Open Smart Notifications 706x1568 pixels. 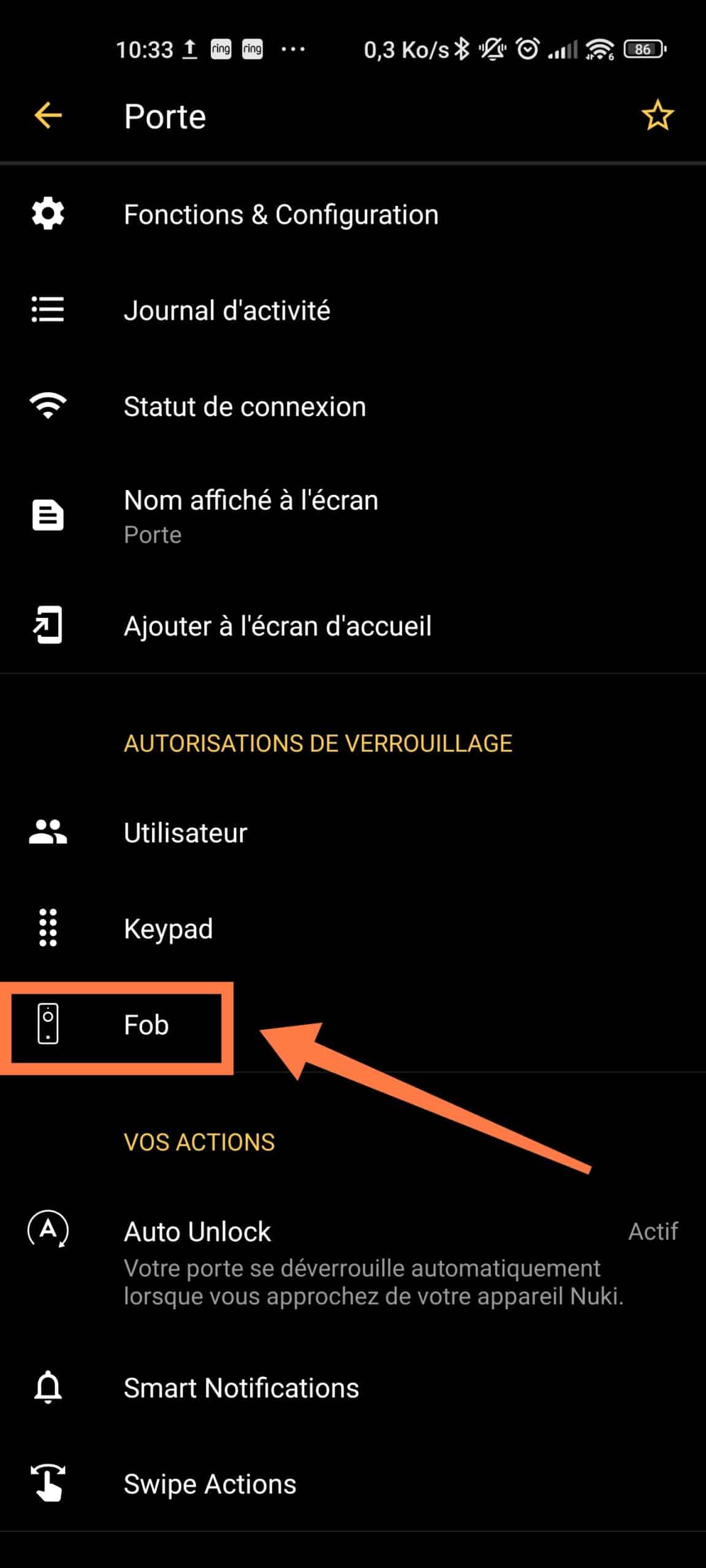(353, 1388)
